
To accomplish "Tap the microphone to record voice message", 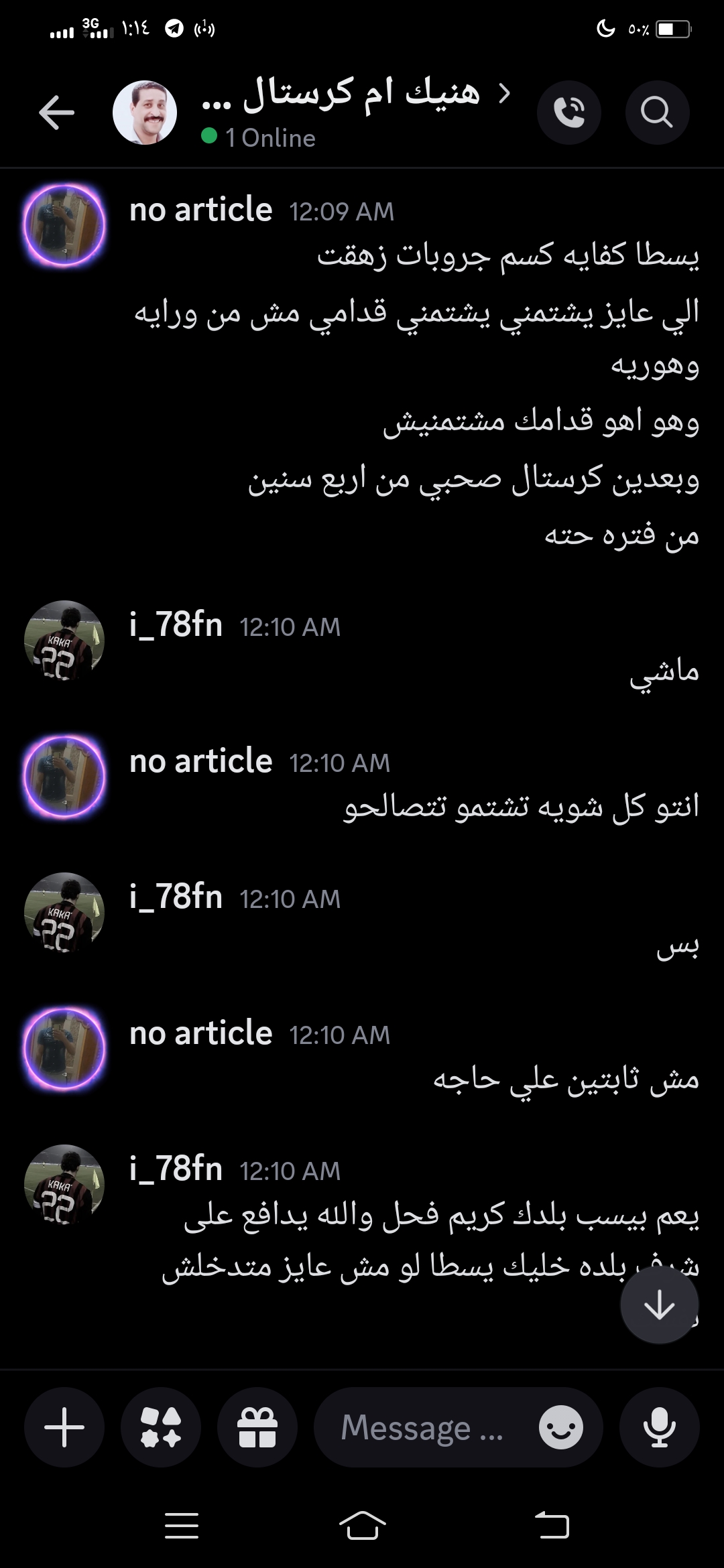I will pos(659,1427).
